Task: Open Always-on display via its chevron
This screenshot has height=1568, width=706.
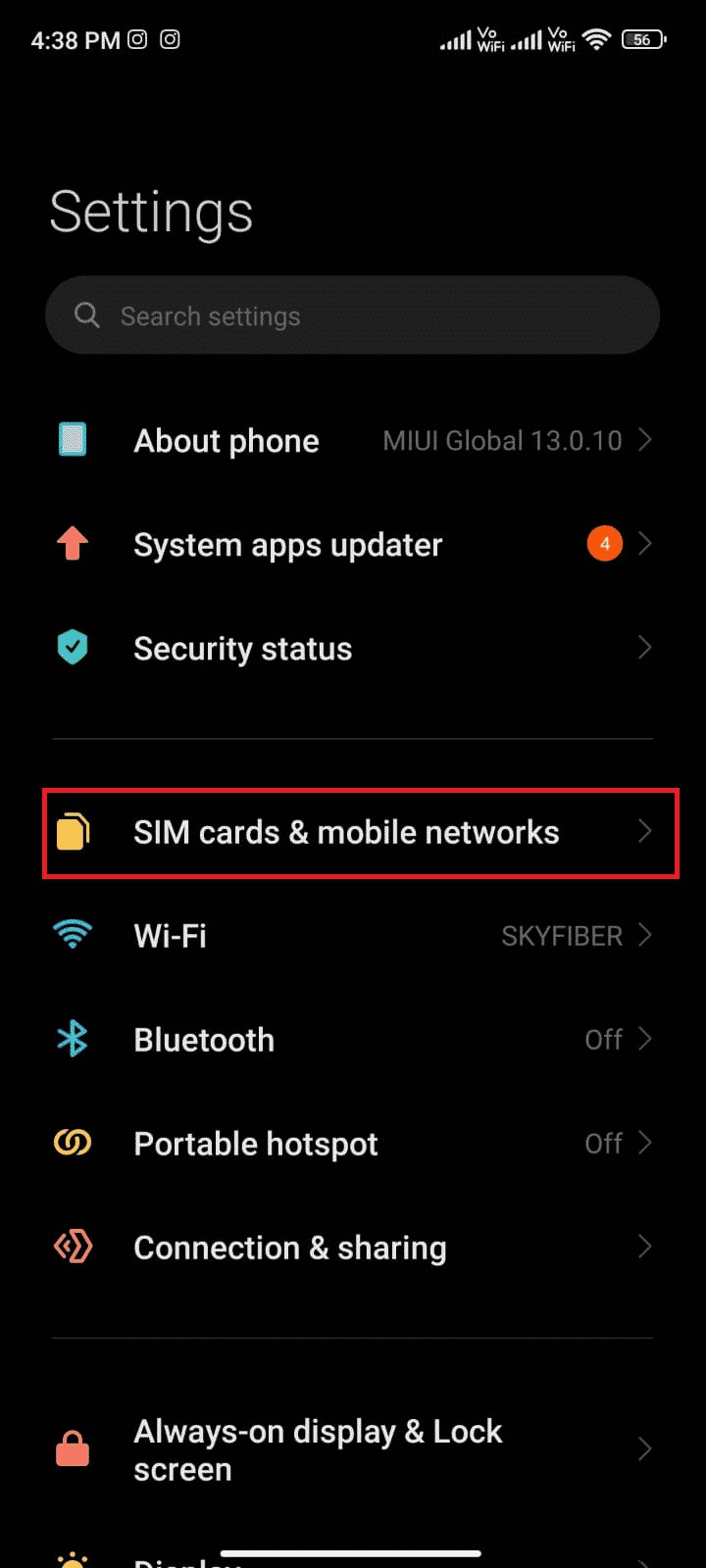Action: [644, 1448]
